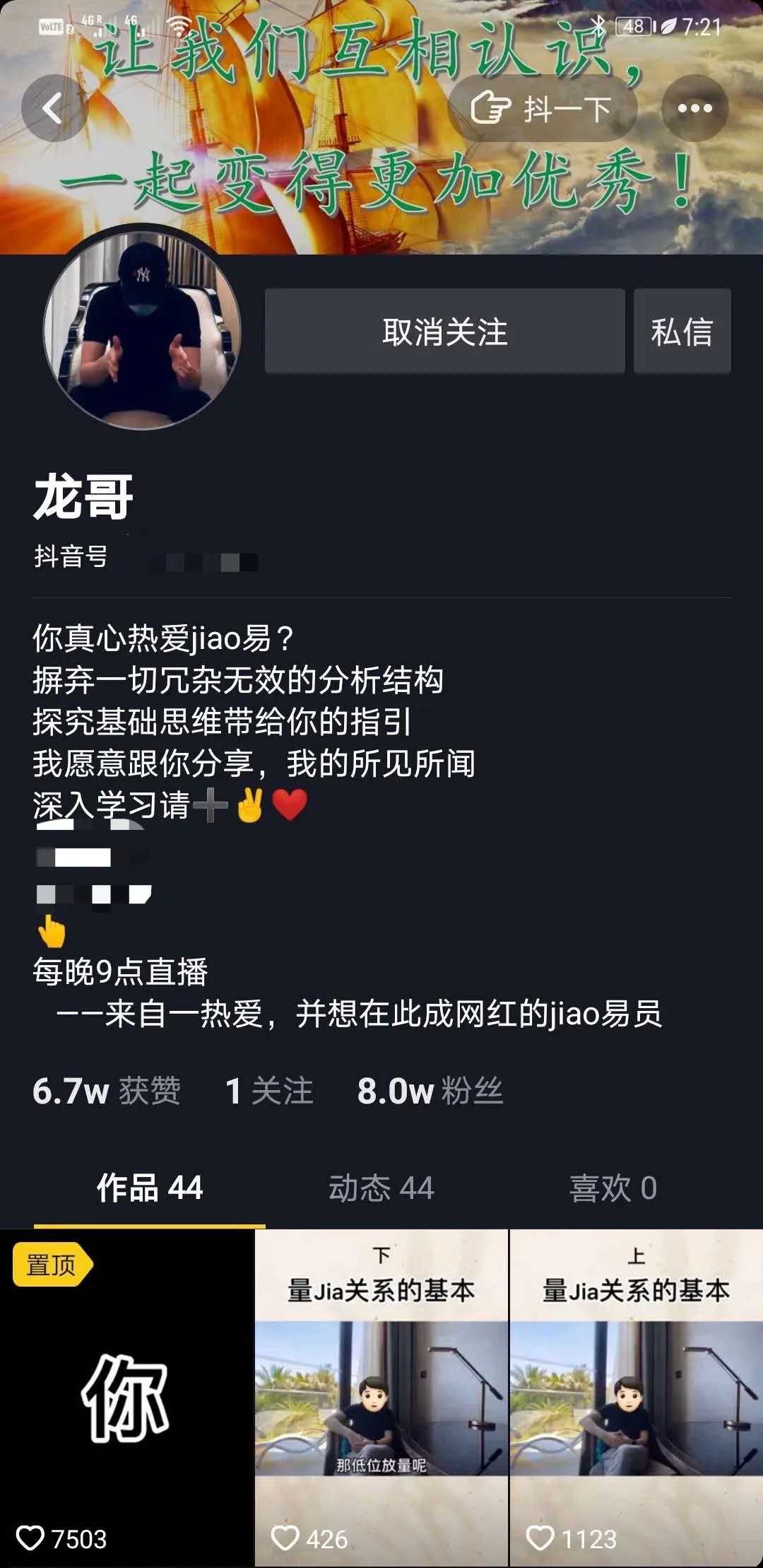The image size is (763, 1568).
Task: Switch to the 作品 44 tab
Action: coord(150,1188)
